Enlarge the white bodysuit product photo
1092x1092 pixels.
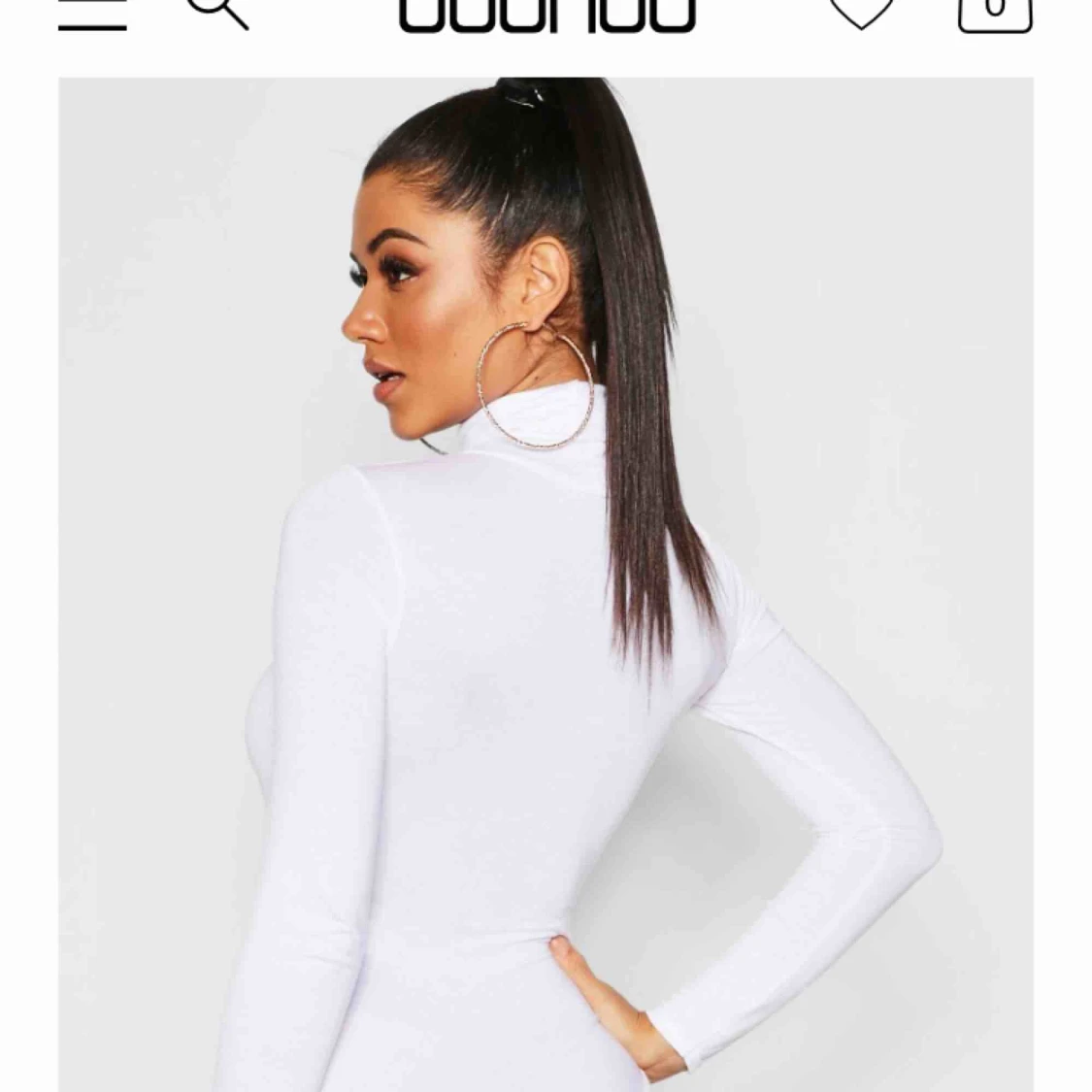point(546,582)
